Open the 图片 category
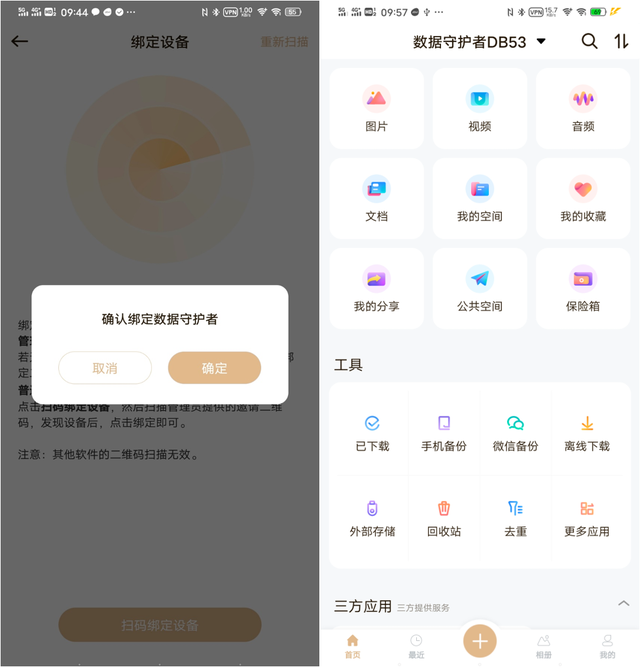This screenshot has height=667, width=640. click(x=377, y=108)
